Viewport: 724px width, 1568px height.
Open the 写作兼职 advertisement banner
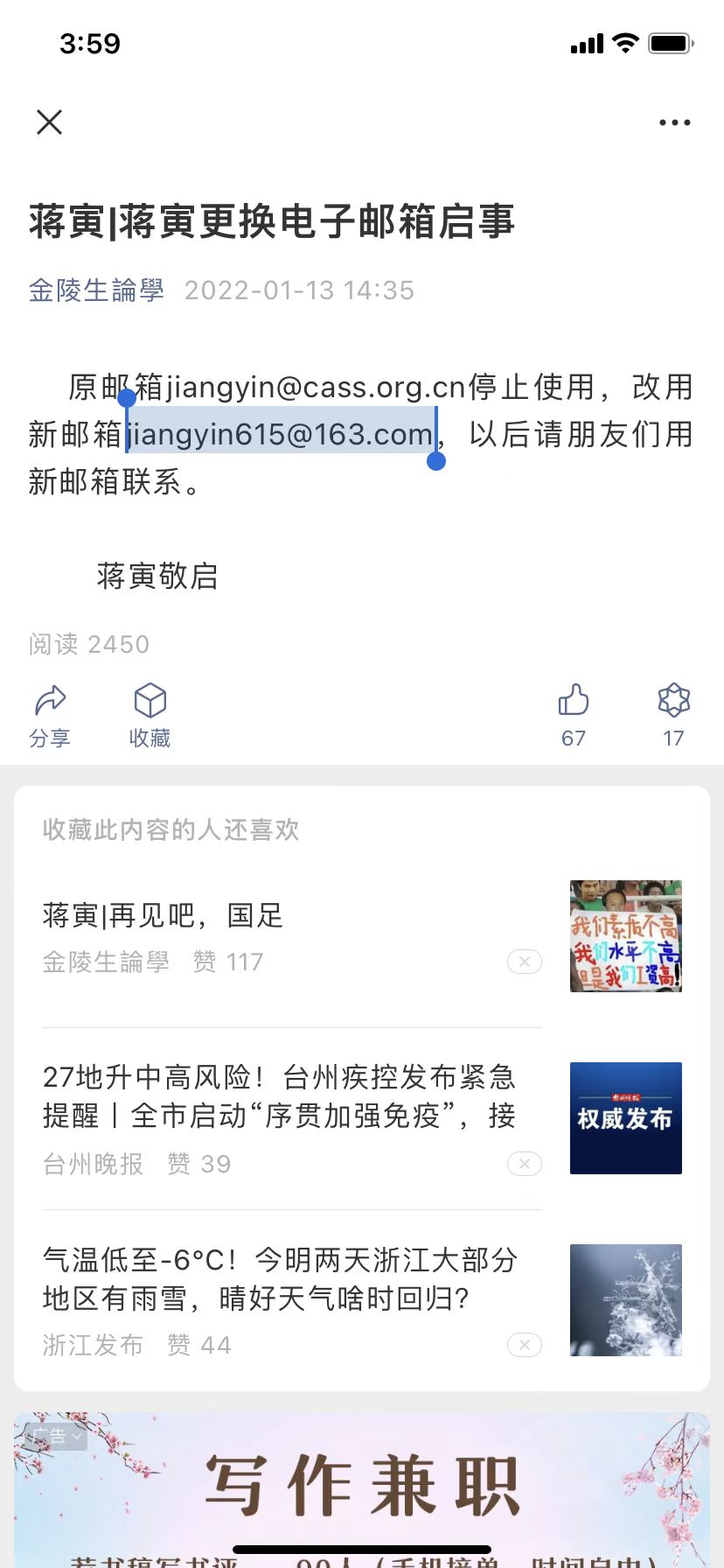362,1489
